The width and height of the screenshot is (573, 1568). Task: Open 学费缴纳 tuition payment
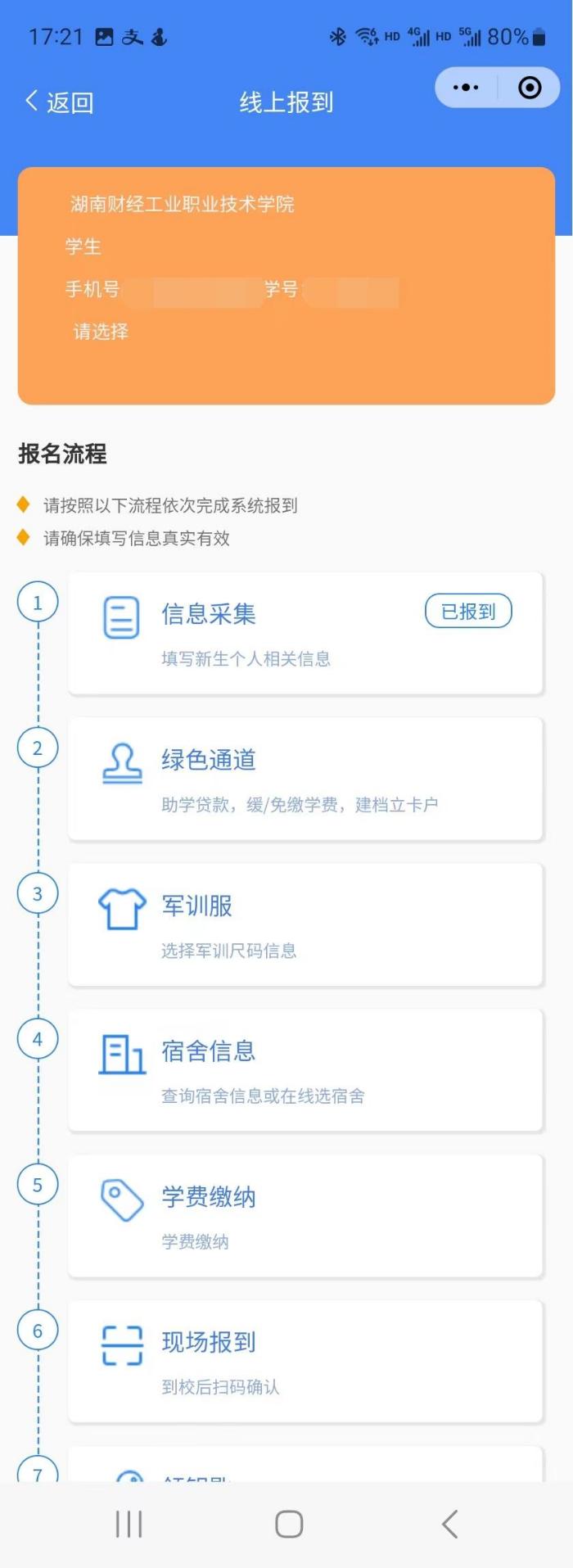click(x=305, y=1216)
